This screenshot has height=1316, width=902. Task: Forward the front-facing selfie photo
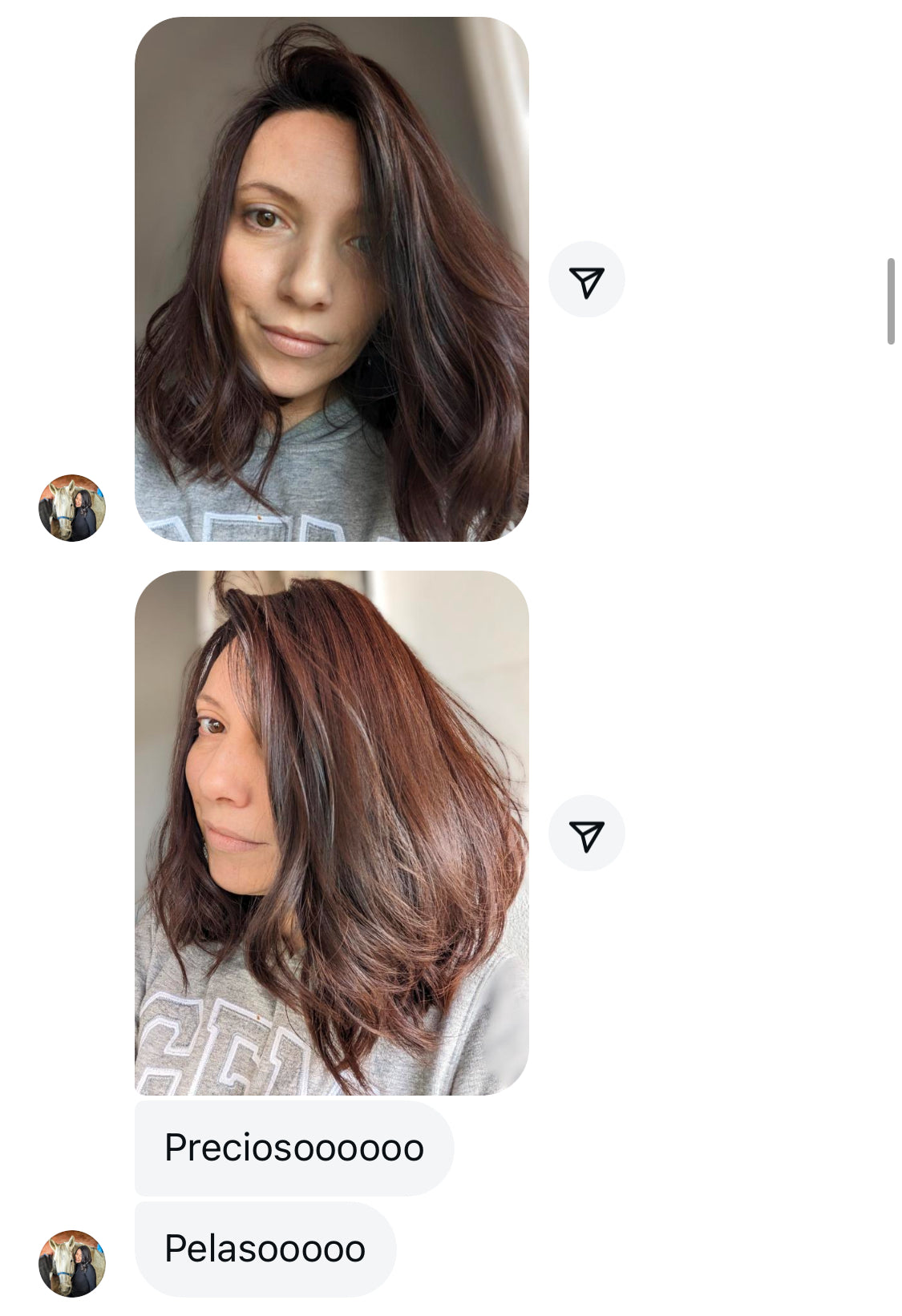586,280
